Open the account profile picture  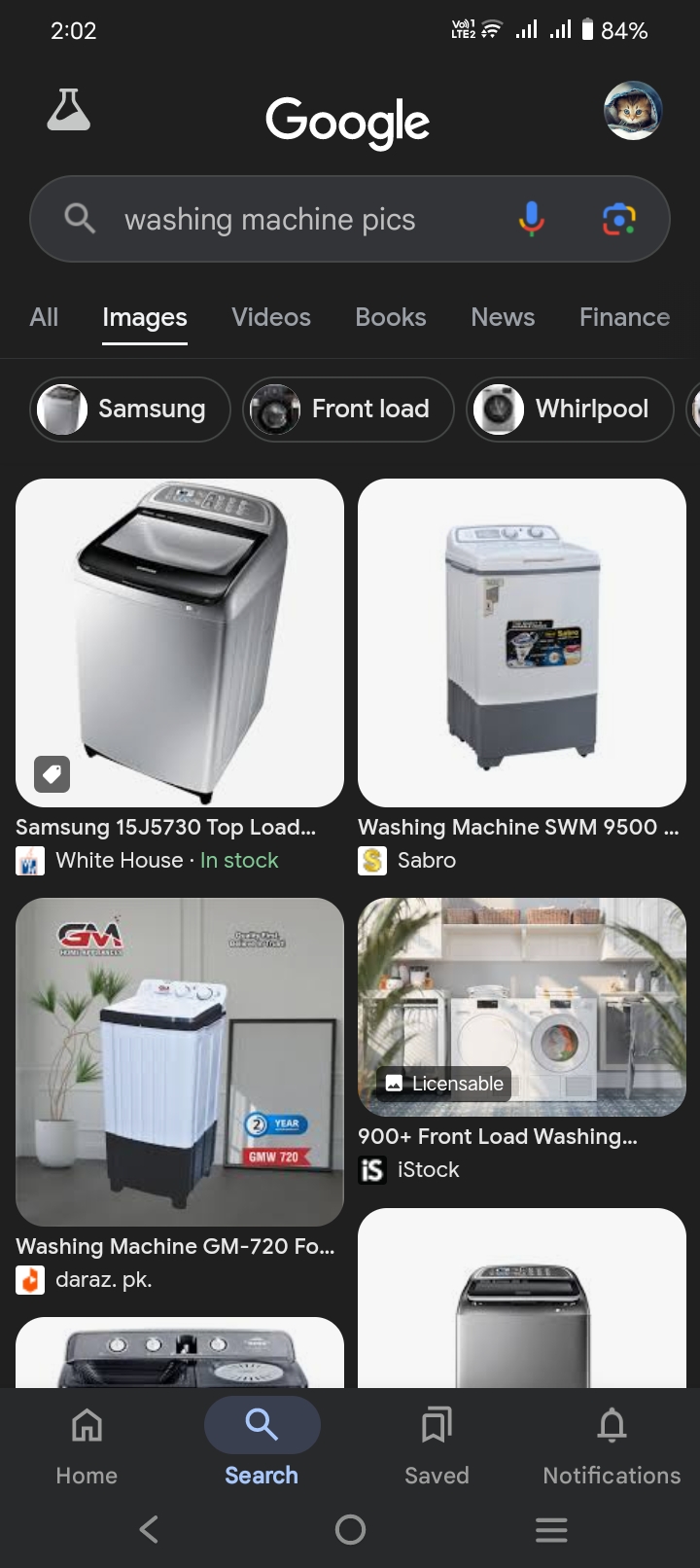[x=633, y=111]
